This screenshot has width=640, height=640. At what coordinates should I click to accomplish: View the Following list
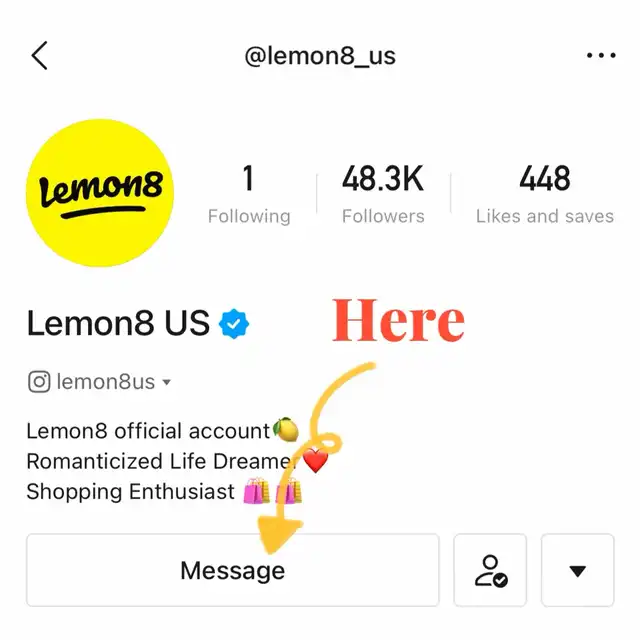coord(249,195)
